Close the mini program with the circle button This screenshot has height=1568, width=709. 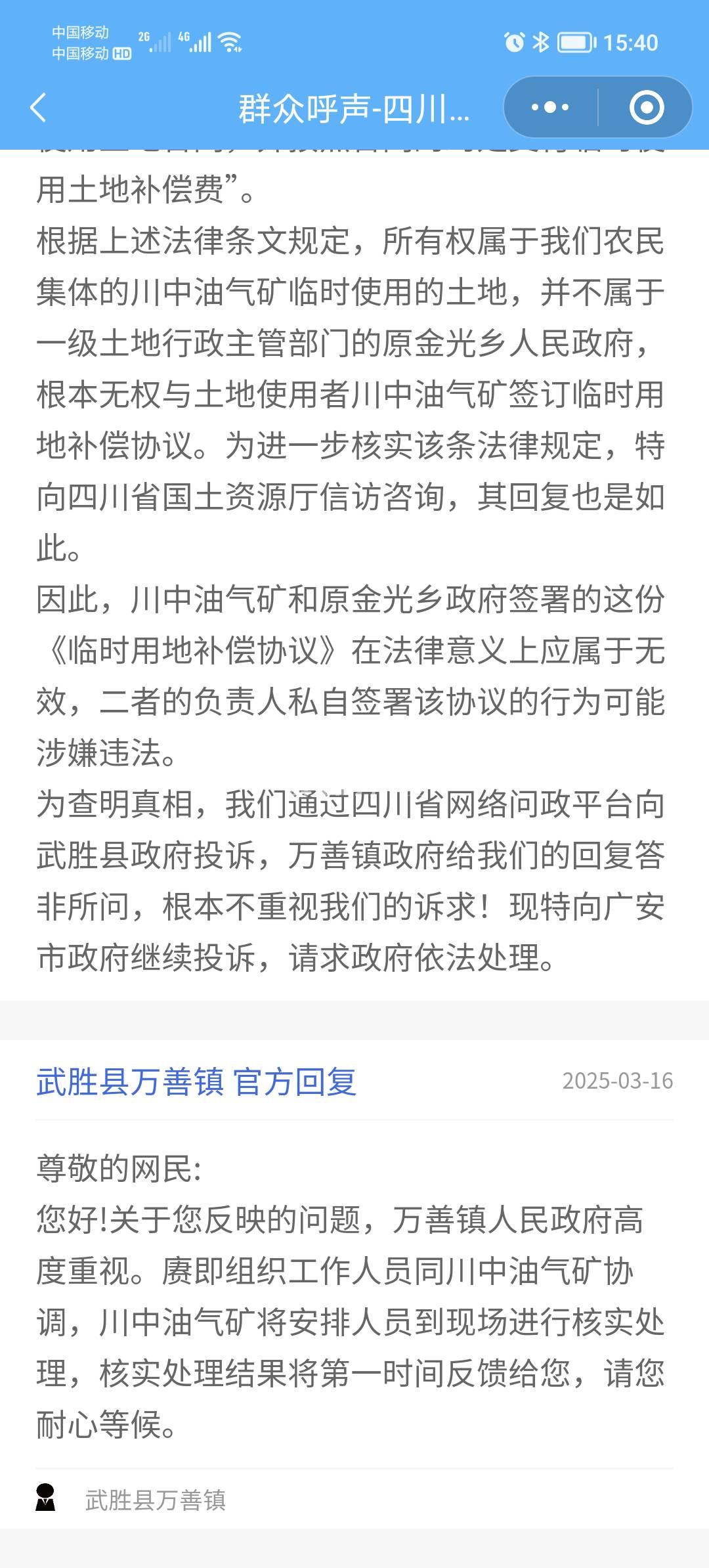coord(646,107)
